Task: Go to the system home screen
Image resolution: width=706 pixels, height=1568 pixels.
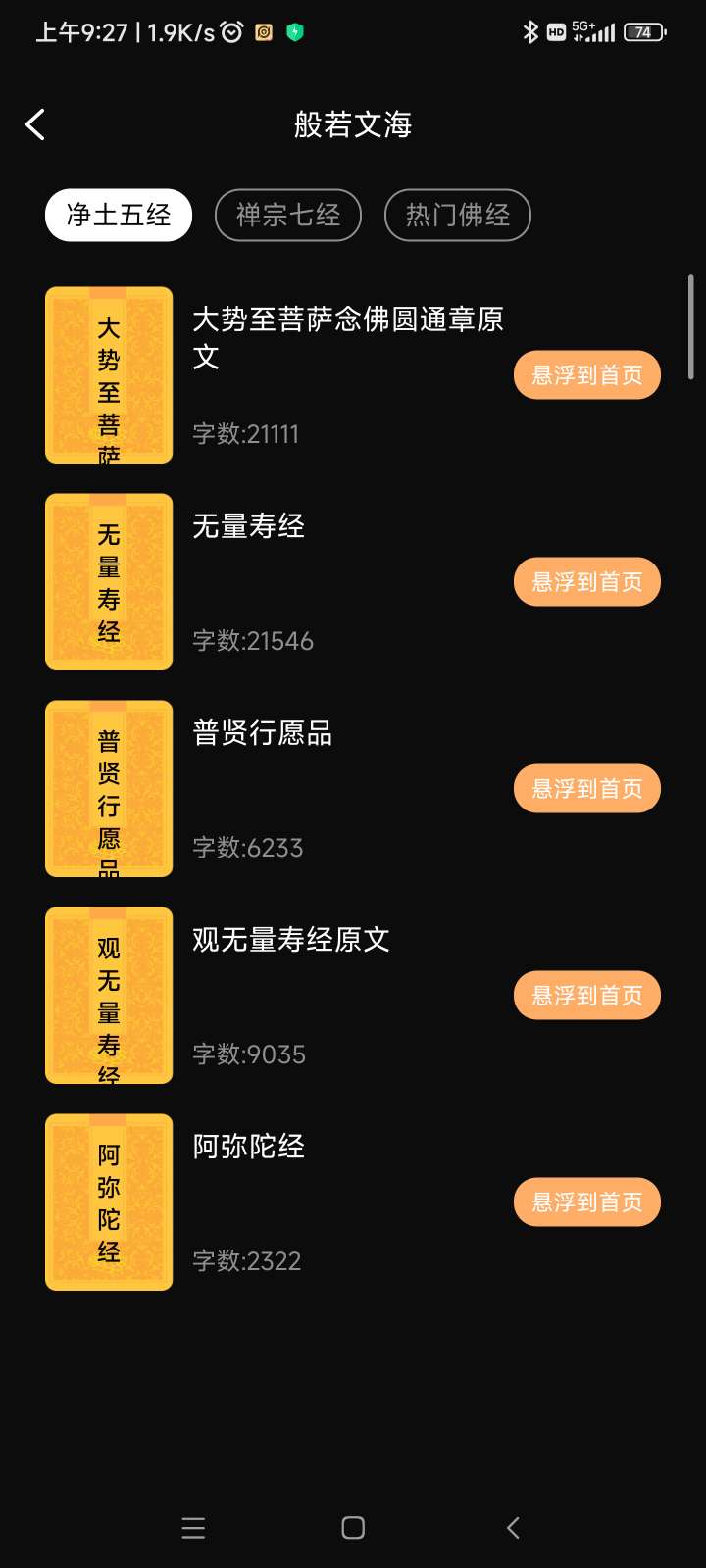Action: (x=353, y=1528)
